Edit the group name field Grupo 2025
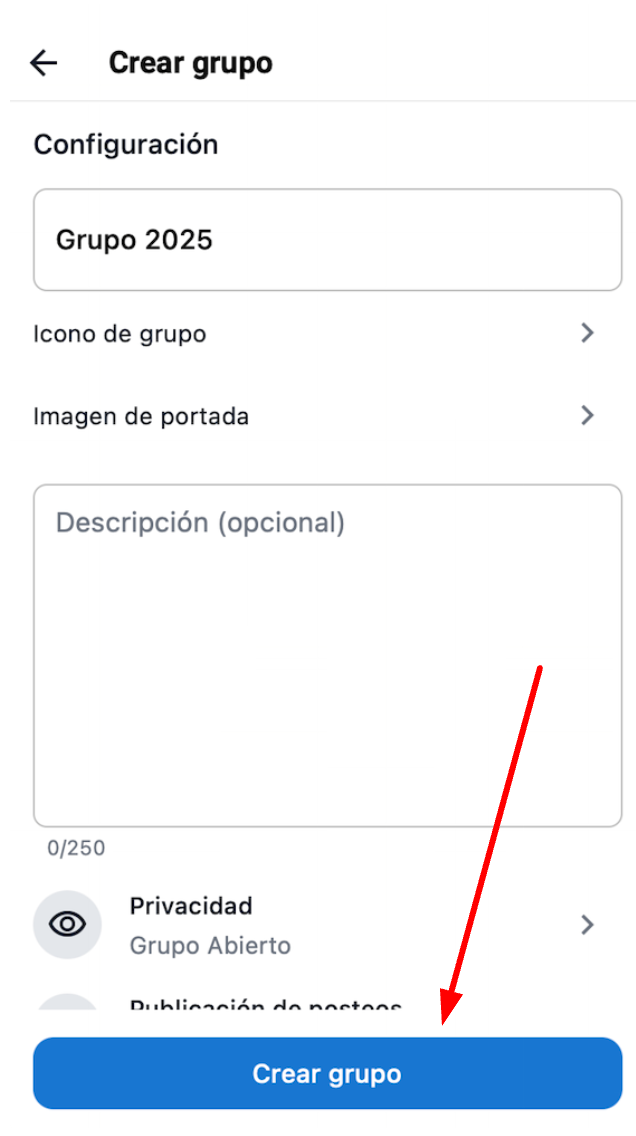This screenshot has height=1136, width=636. [x=327, y=240]
